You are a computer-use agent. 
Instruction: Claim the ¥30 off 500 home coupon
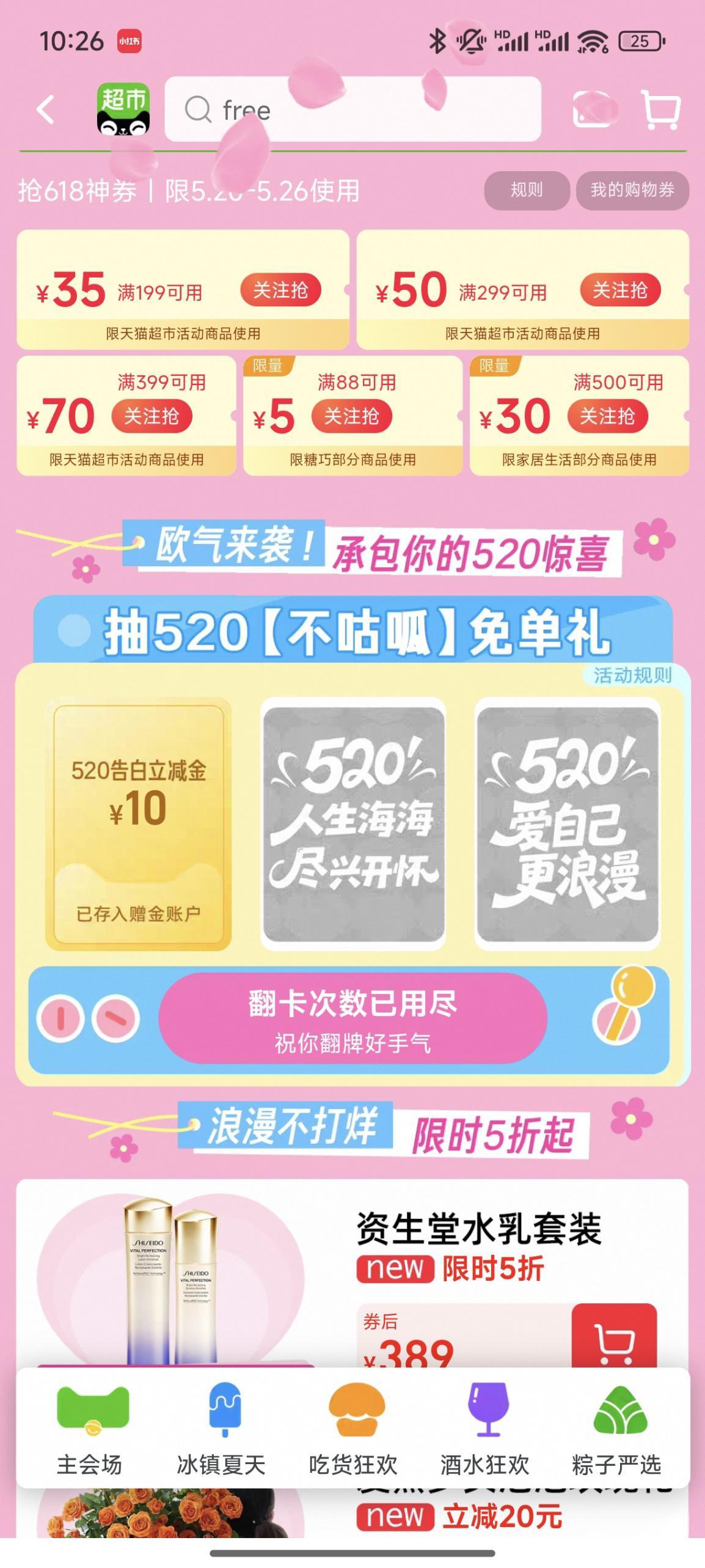pyautogui.click(x=607, y=416)
